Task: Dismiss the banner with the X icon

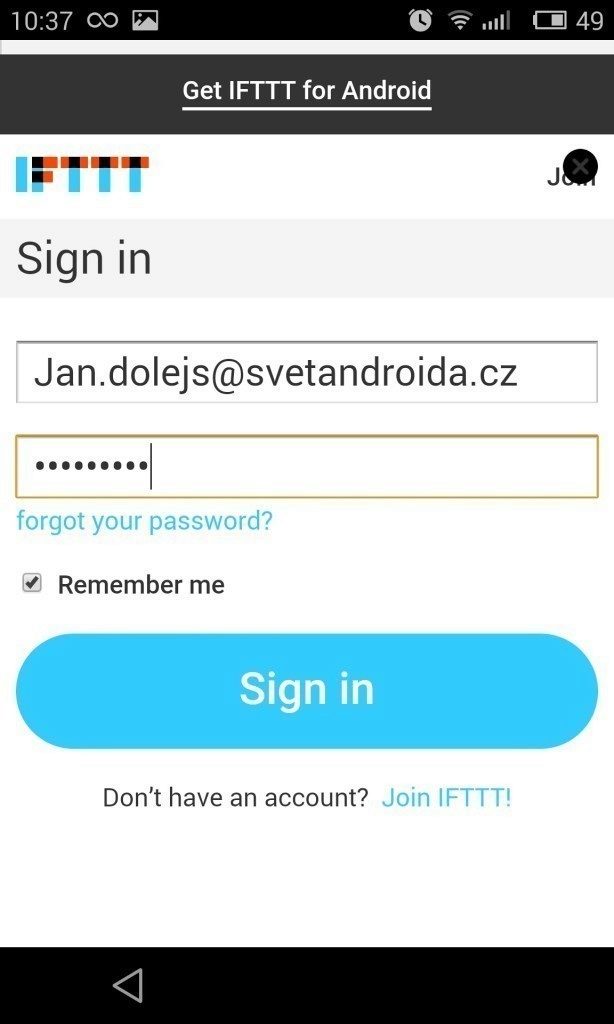Action: (580, 166)
